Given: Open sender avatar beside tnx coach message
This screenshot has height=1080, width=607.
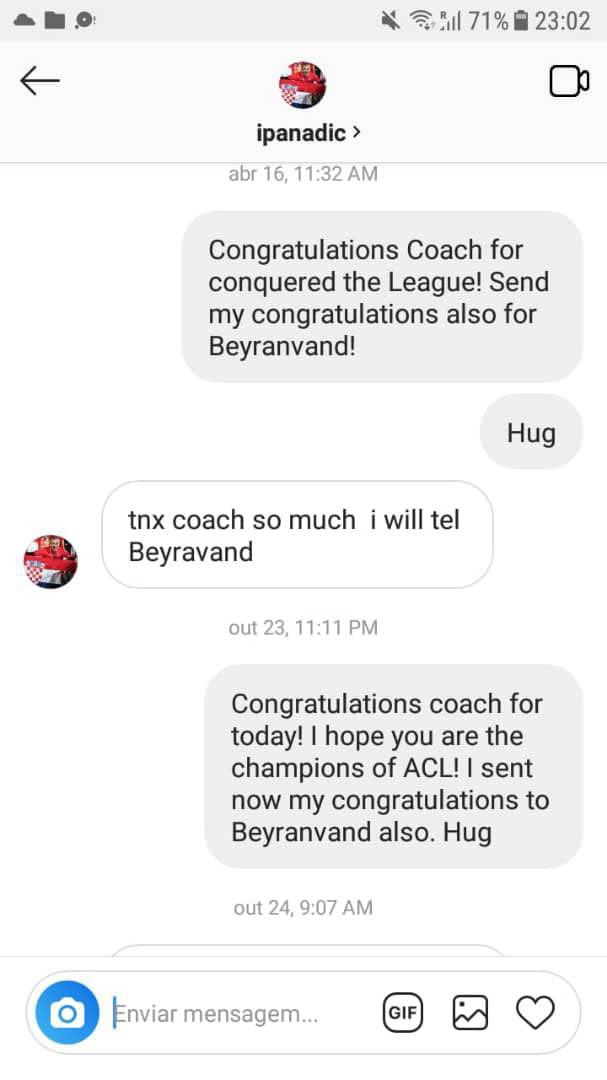Looking at the screenshot, I should 50,561.
